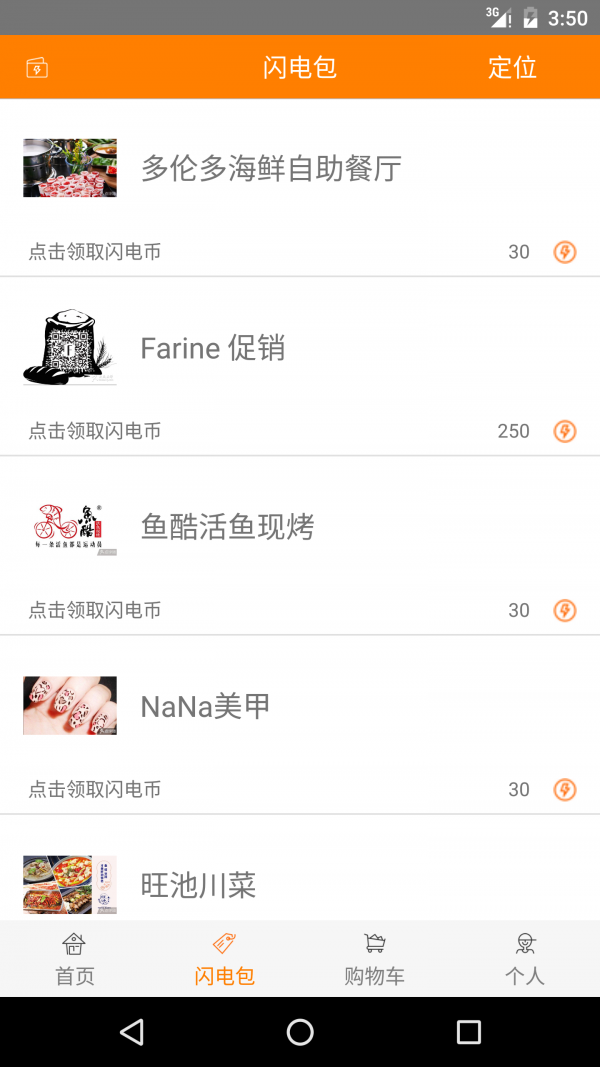Claim 30 coins from 鱼酷活鱼现烤
This screenshot has height=1067, width=600.
pos(565,610)
